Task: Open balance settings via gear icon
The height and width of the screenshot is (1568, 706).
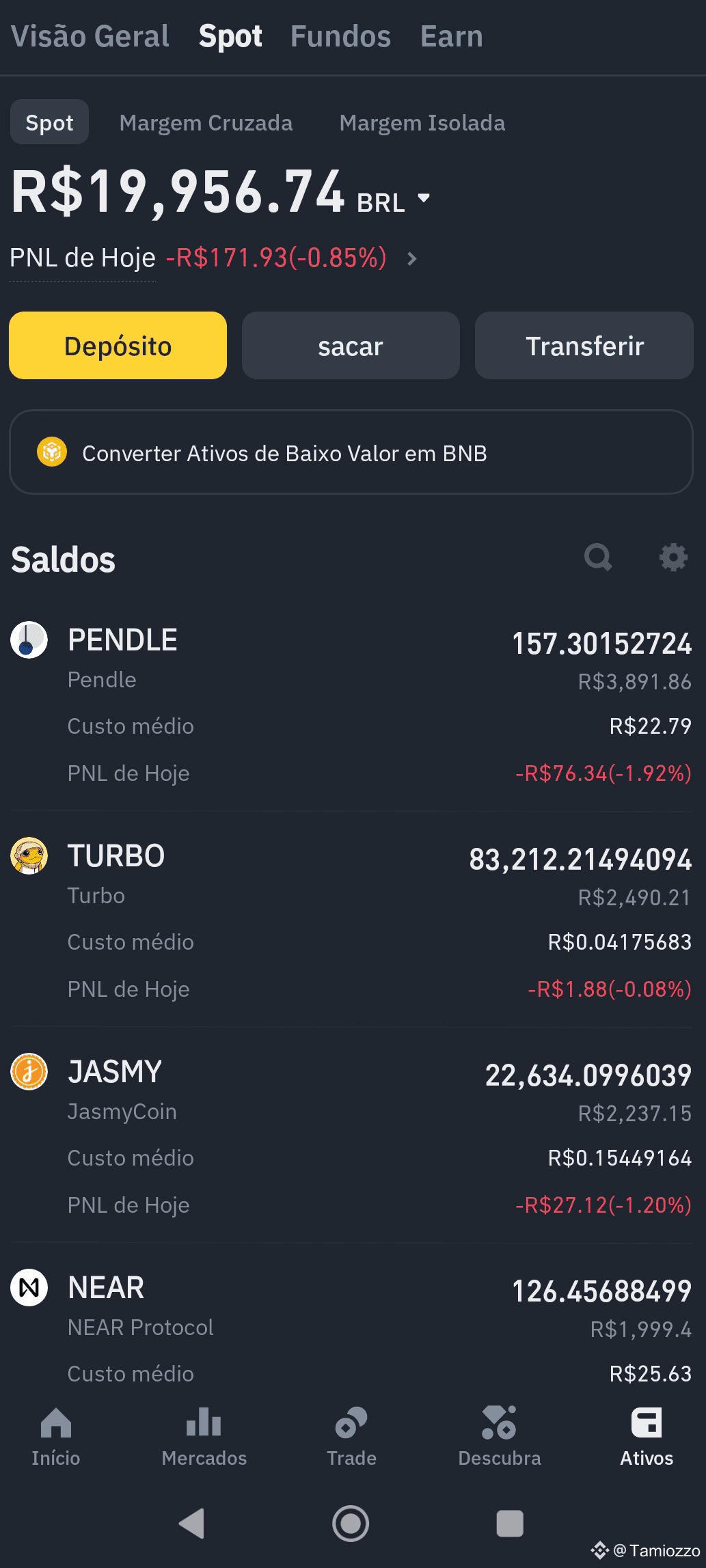Action: click(x=673, y=558)
